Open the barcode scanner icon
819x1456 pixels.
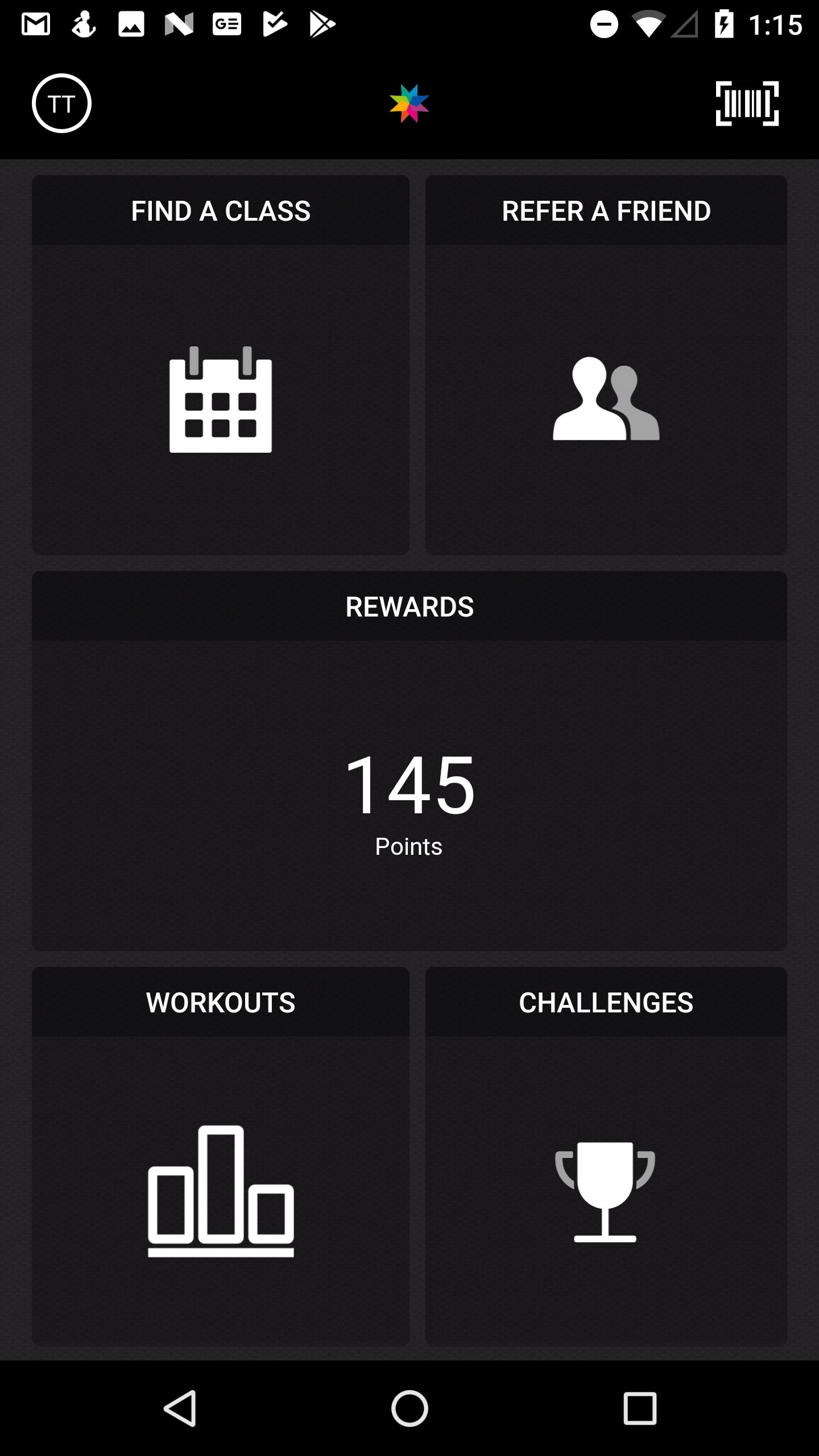point(747,104)
